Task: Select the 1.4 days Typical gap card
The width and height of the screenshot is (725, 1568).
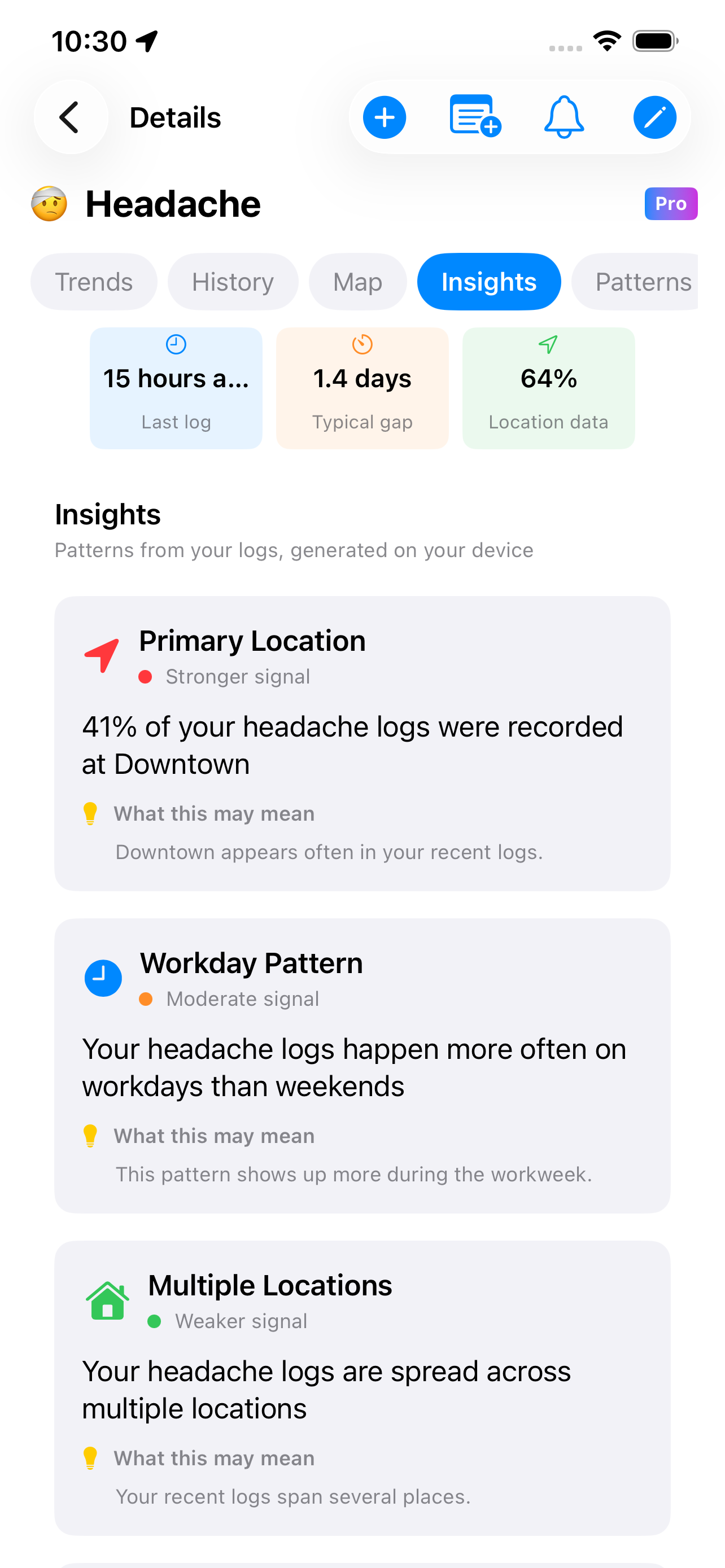Action: [362, 388]
